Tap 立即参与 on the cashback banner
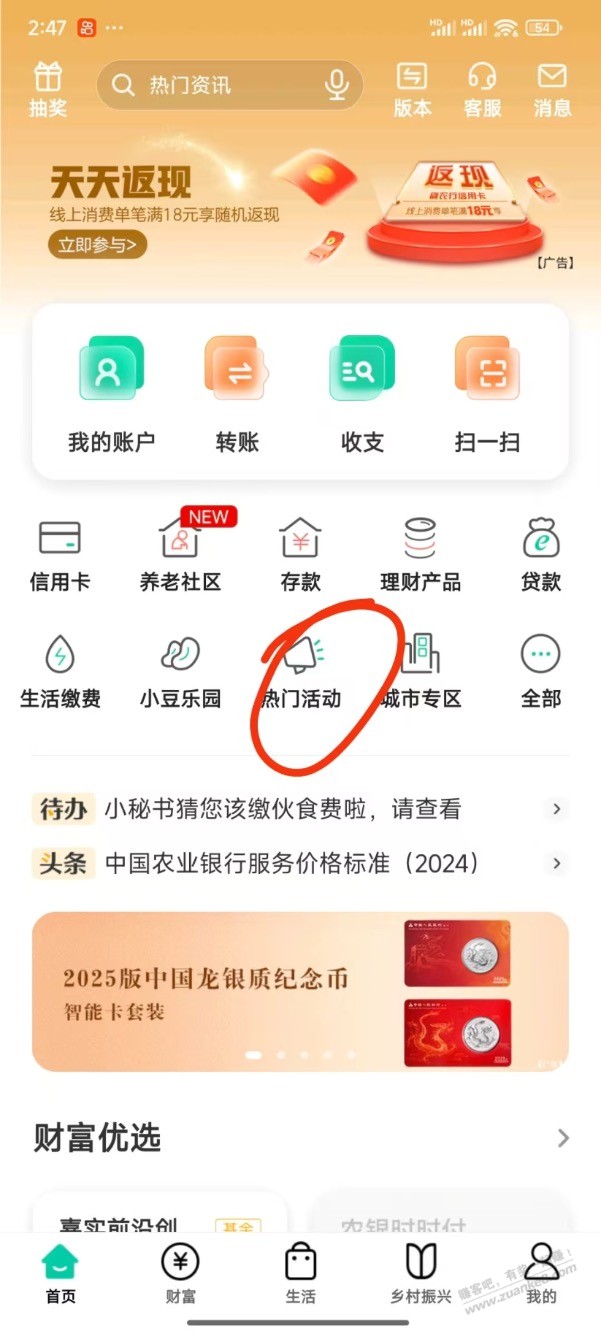The width and height of the screenshot is (601, 1334). (x=97, y=244)
